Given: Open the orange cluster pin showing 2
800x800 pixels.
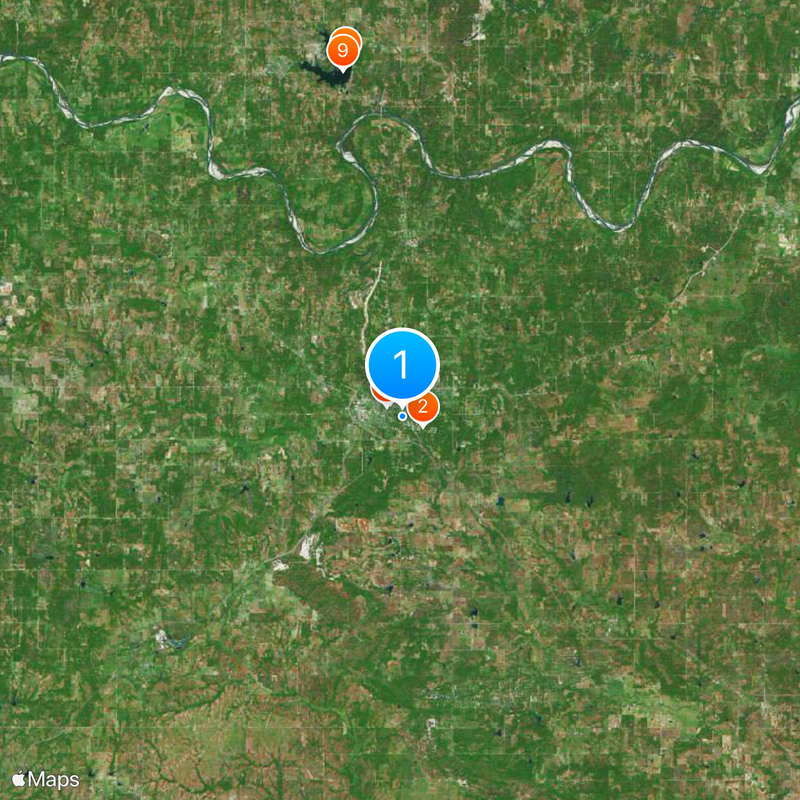Looking at the screenshot, I should point(424,408).
